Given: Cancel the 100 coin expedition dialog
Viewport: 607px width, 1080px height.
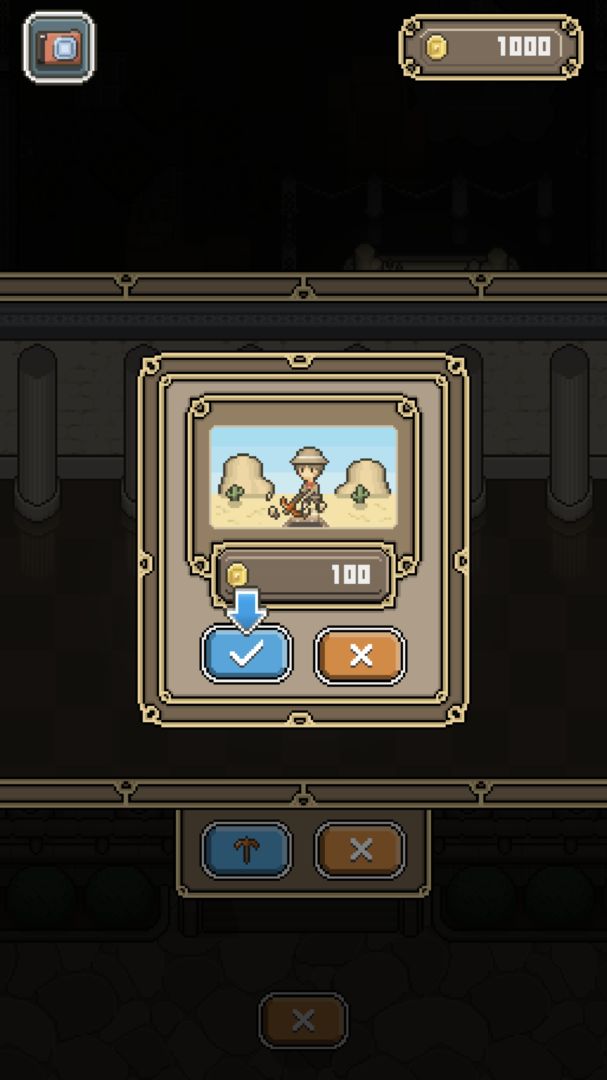Looking at the screenshot, I should tap(360, 655).
